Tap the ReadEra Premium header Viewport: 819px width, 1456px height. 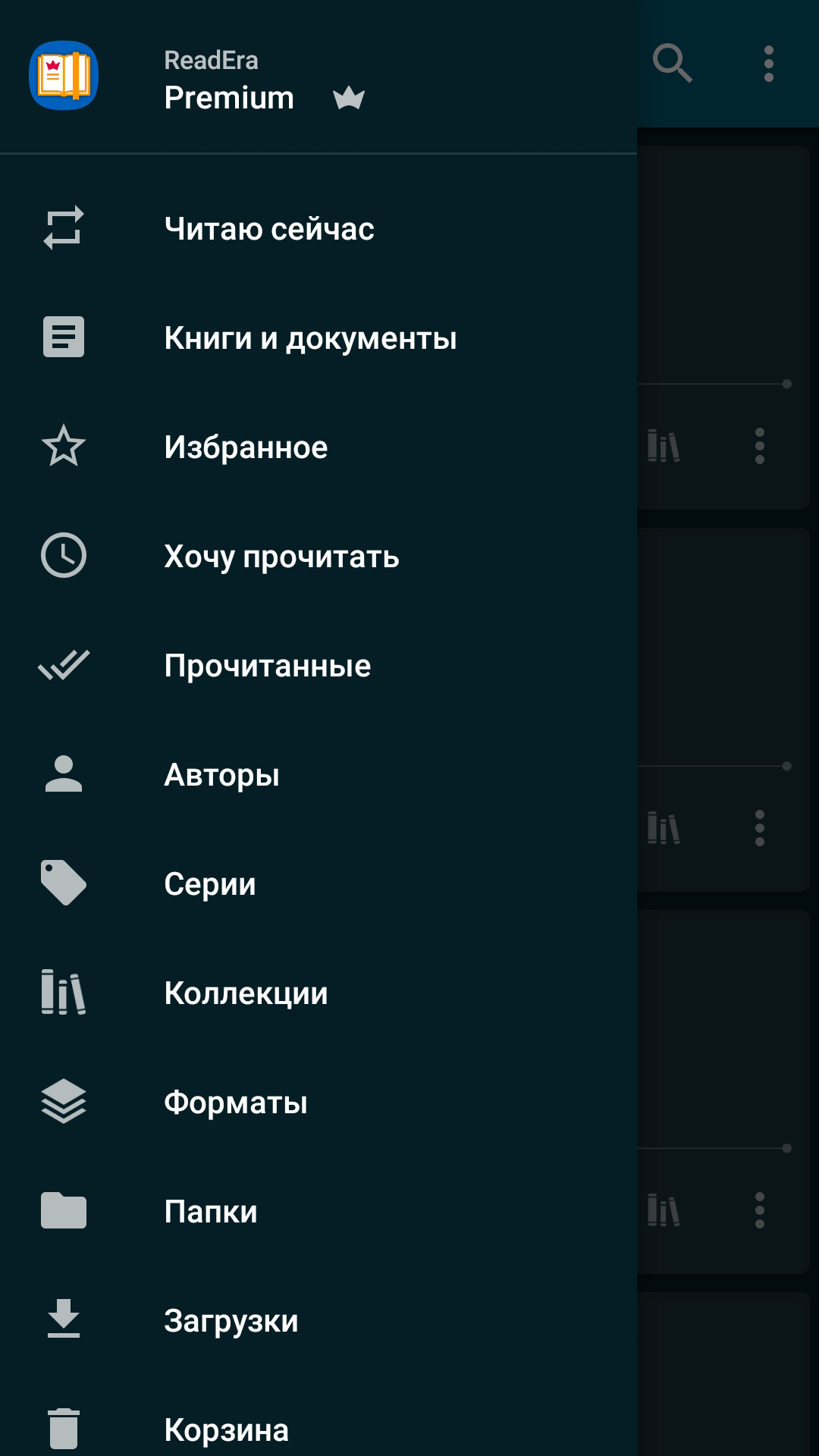point(229,80)
